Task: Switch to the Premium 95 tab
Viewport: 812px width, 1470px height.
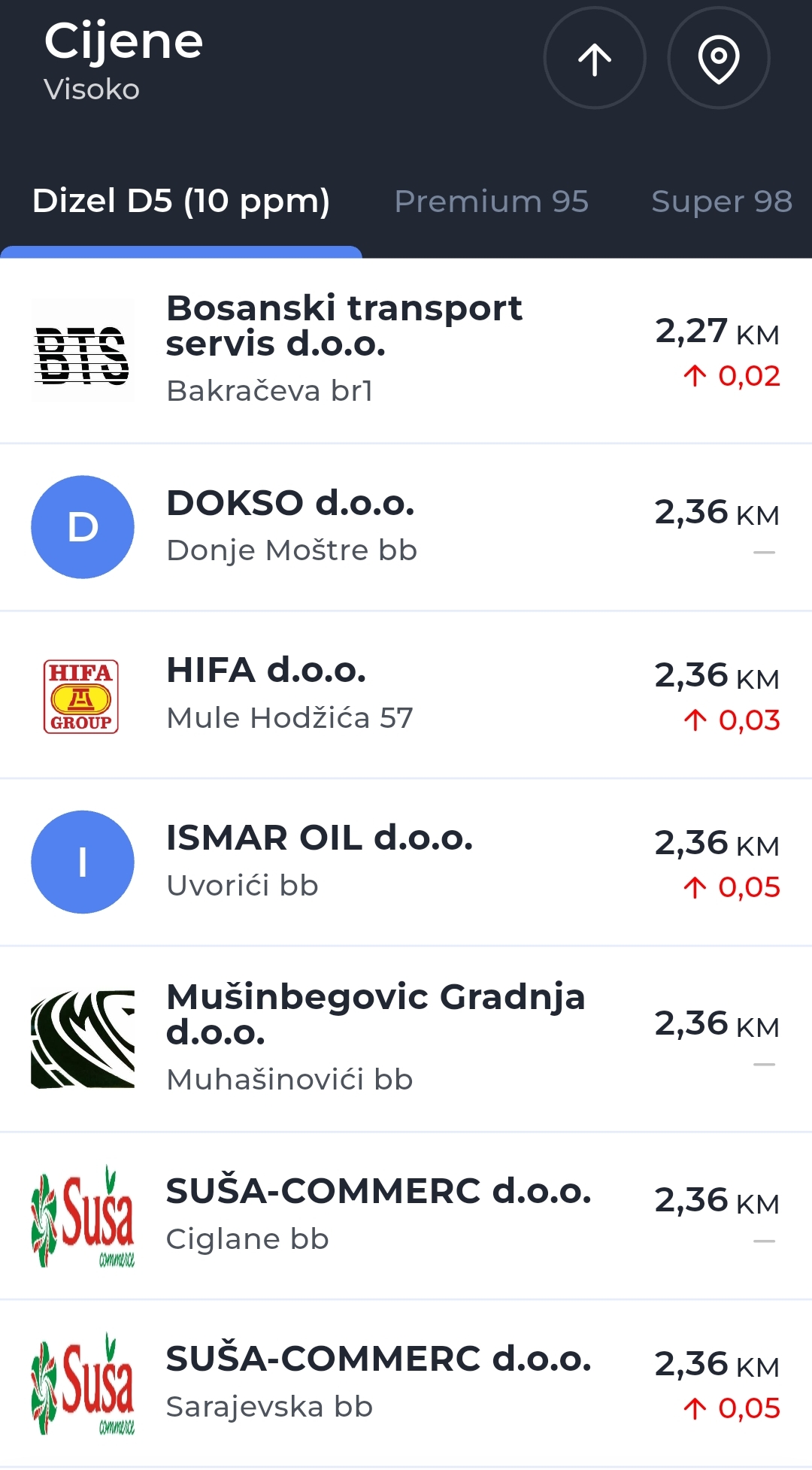Action: point(491,202)
